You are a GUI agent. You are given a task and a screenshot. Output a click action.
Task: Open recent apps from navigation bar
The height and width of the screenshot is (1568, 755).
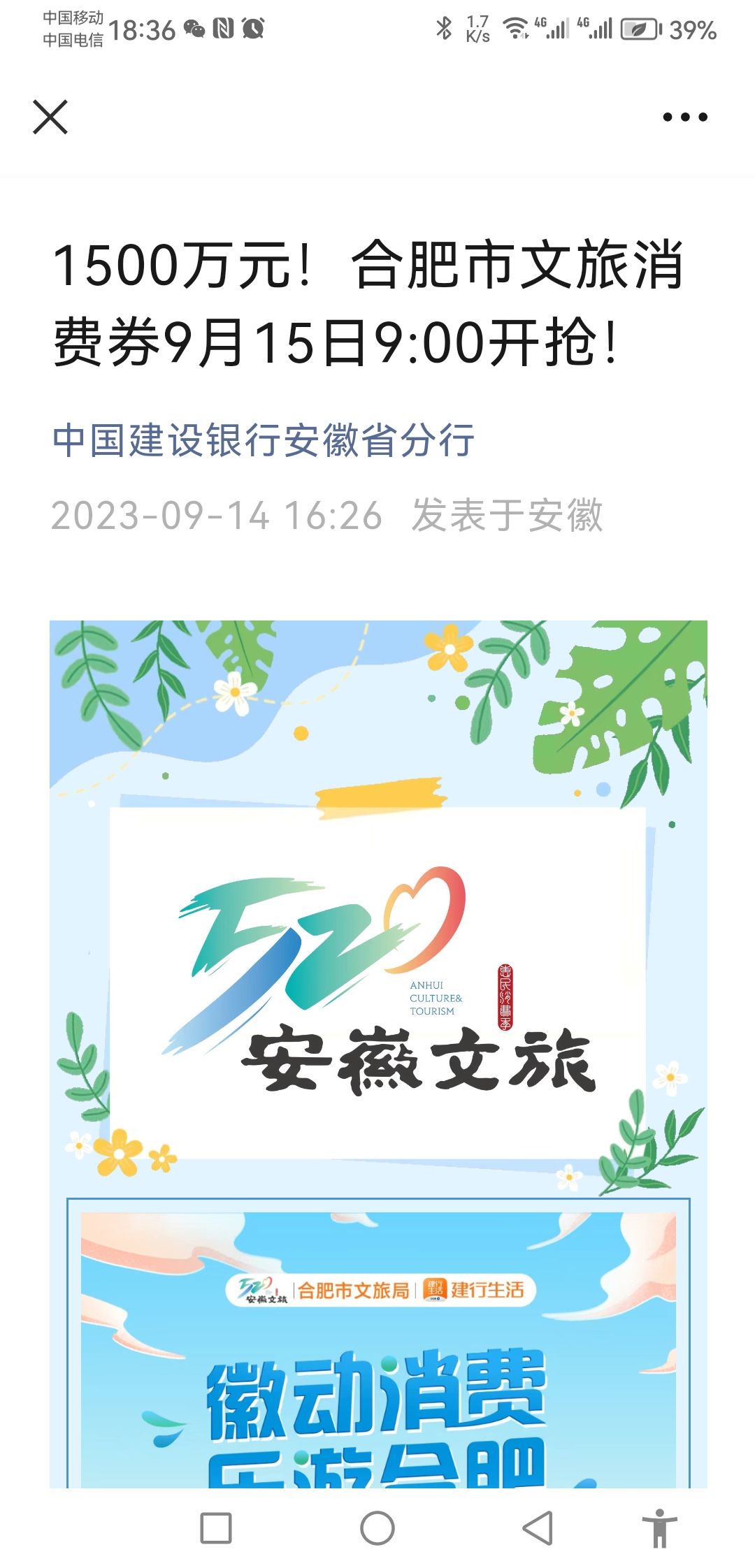(x=216, y=1528)
